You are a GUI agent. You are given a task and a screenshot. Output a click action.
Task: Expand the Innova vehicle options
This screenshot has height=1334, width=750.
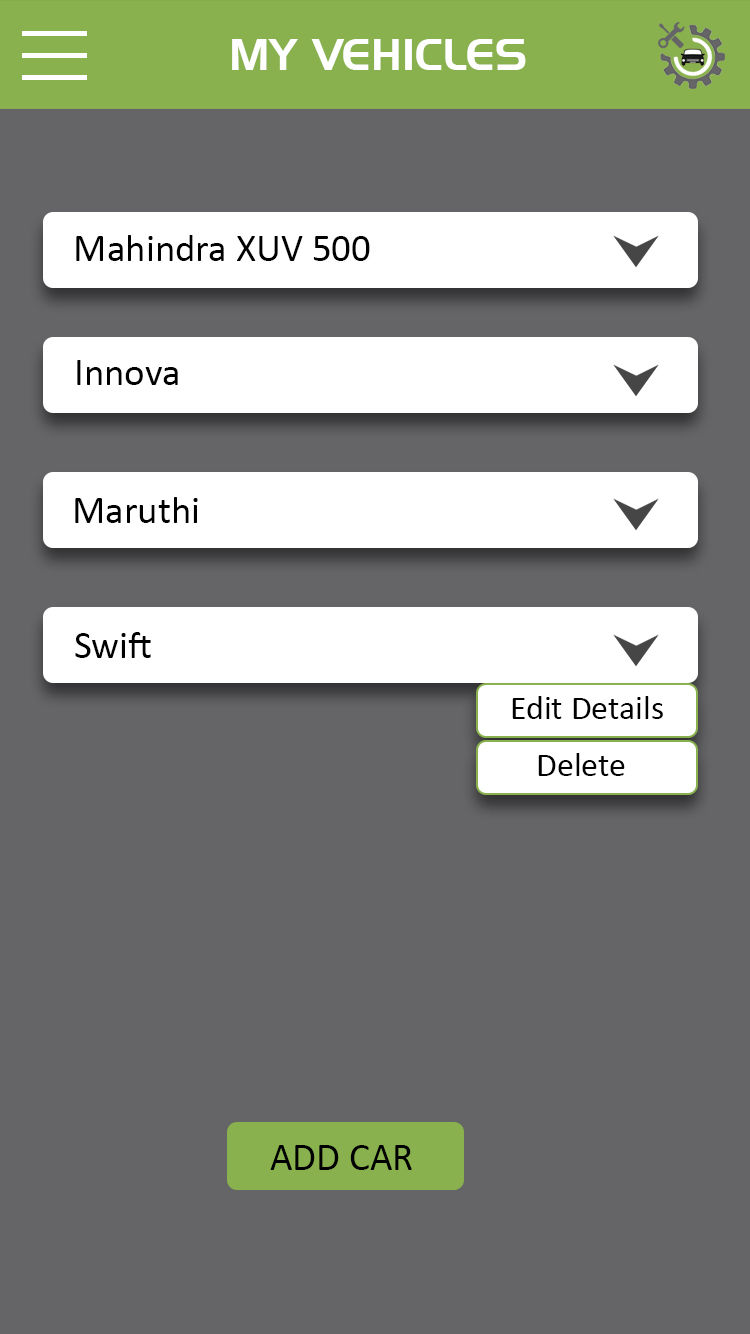(636, 378)
